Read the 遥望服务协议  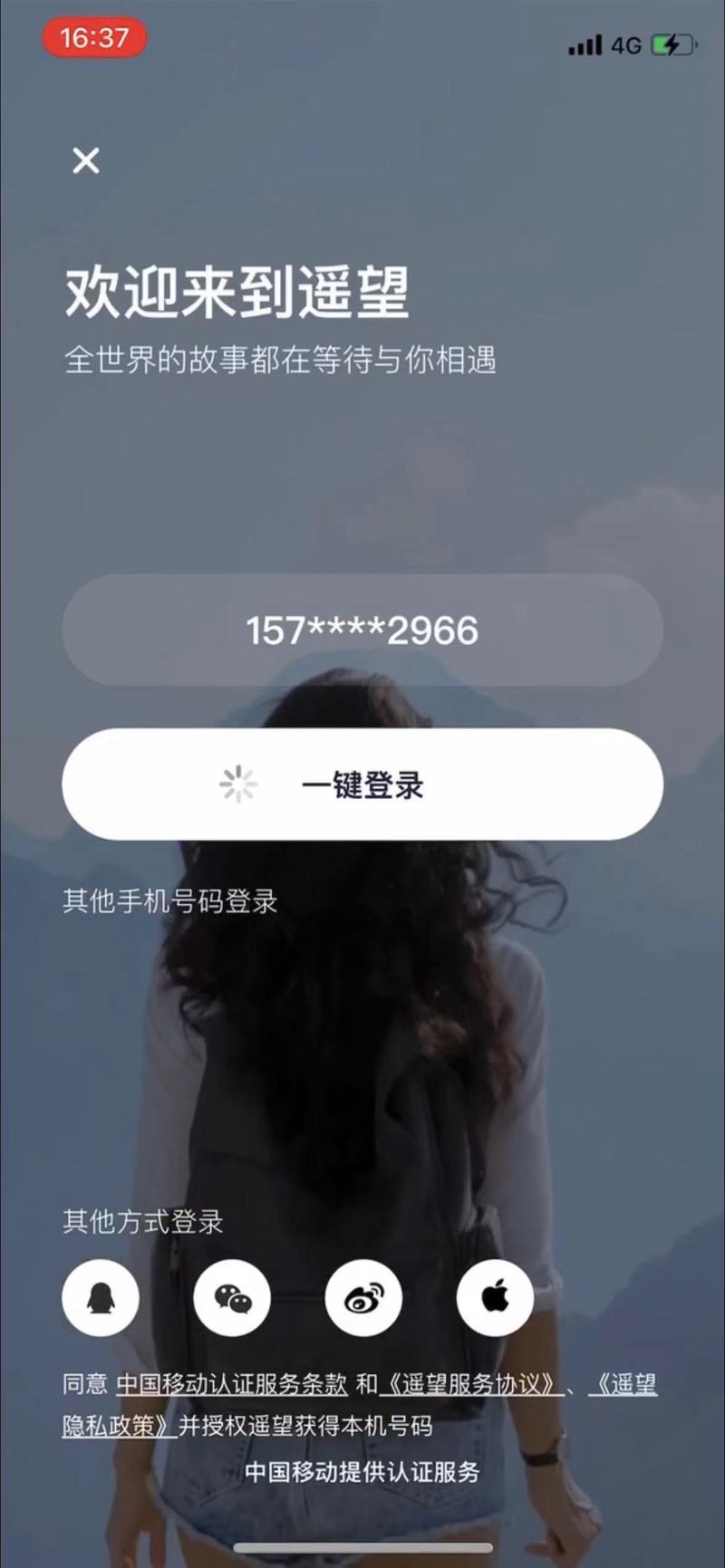pos(471,1384)
